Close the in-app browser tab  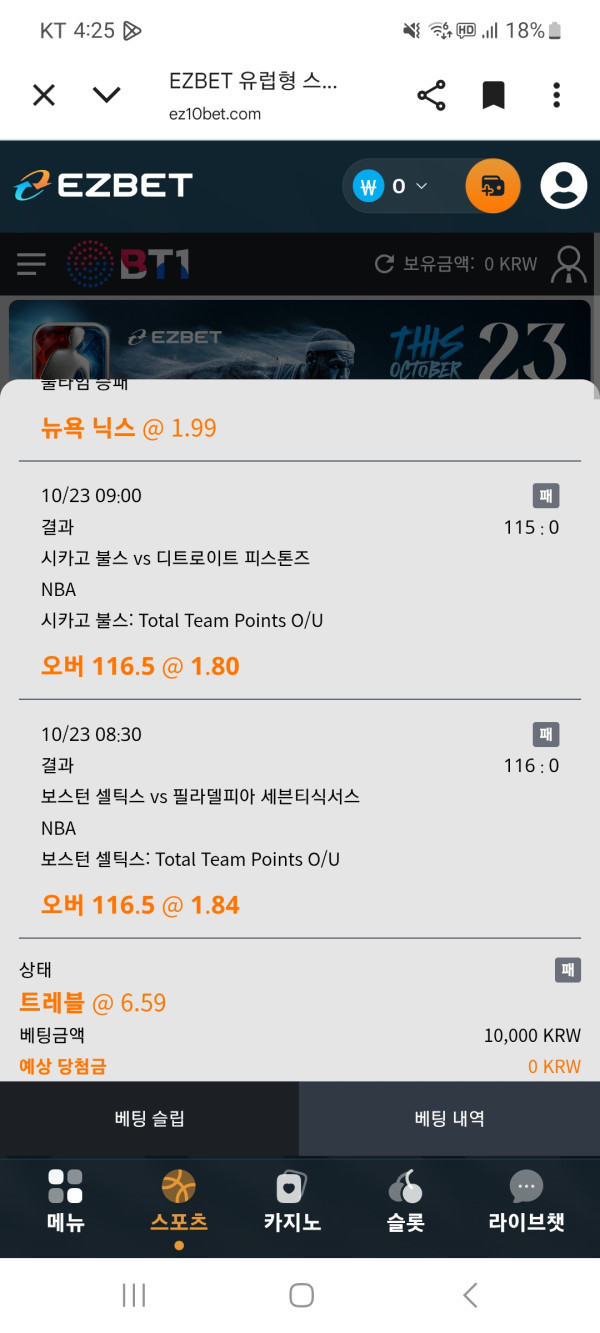coord(44,95)
